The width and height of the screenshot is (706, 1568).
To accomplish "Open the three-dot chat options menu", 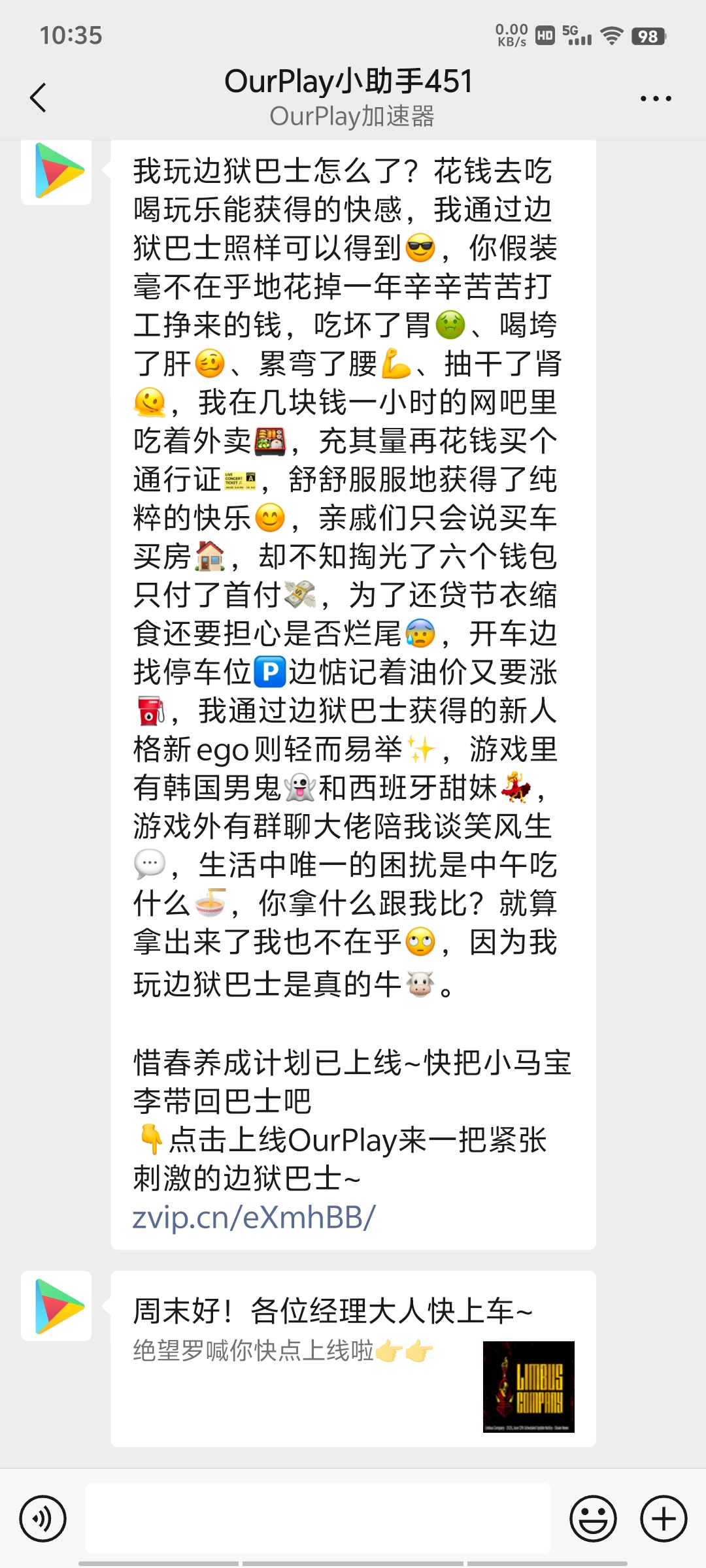I will (655, 99).
